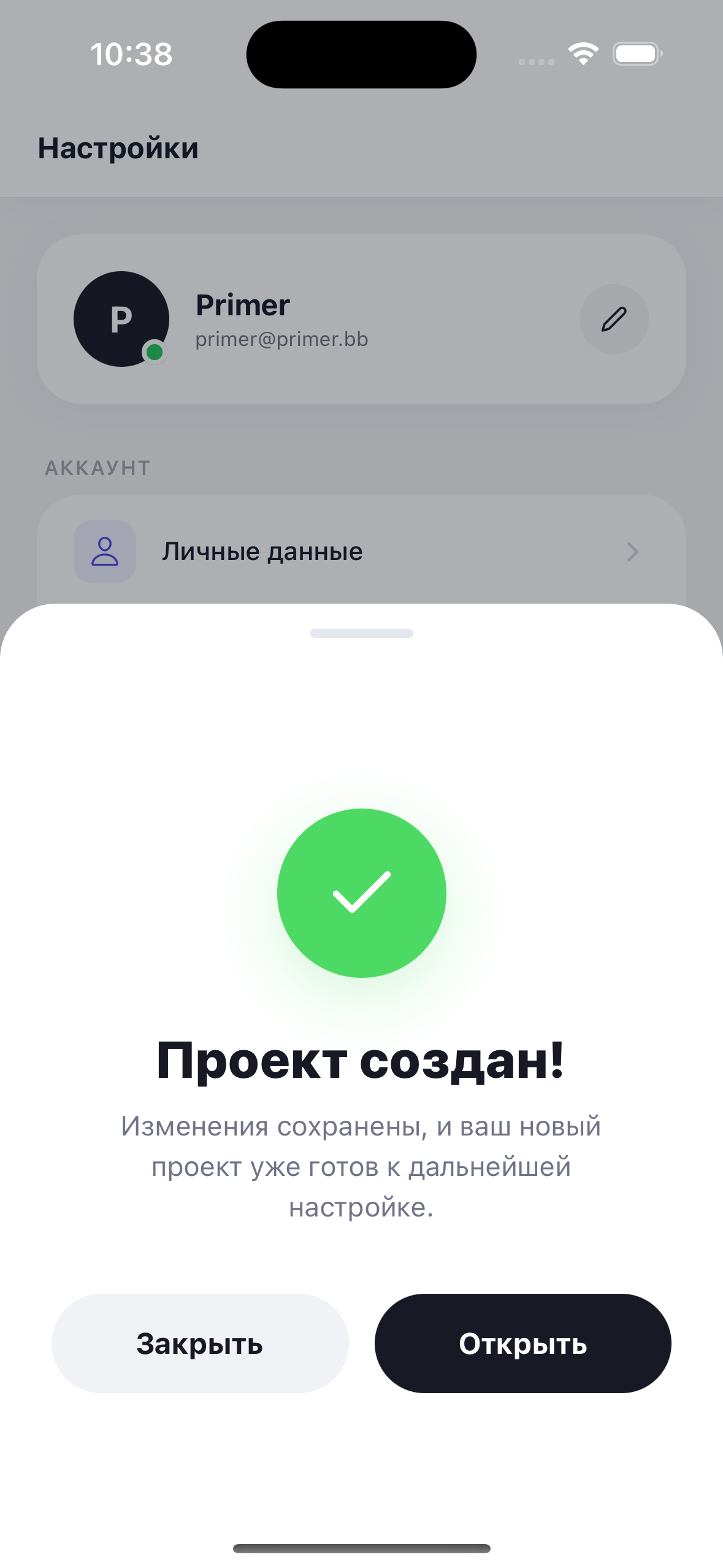
Task: Tap the Закрыть button
Action: pyautogui.click(x=200, y=1343)
